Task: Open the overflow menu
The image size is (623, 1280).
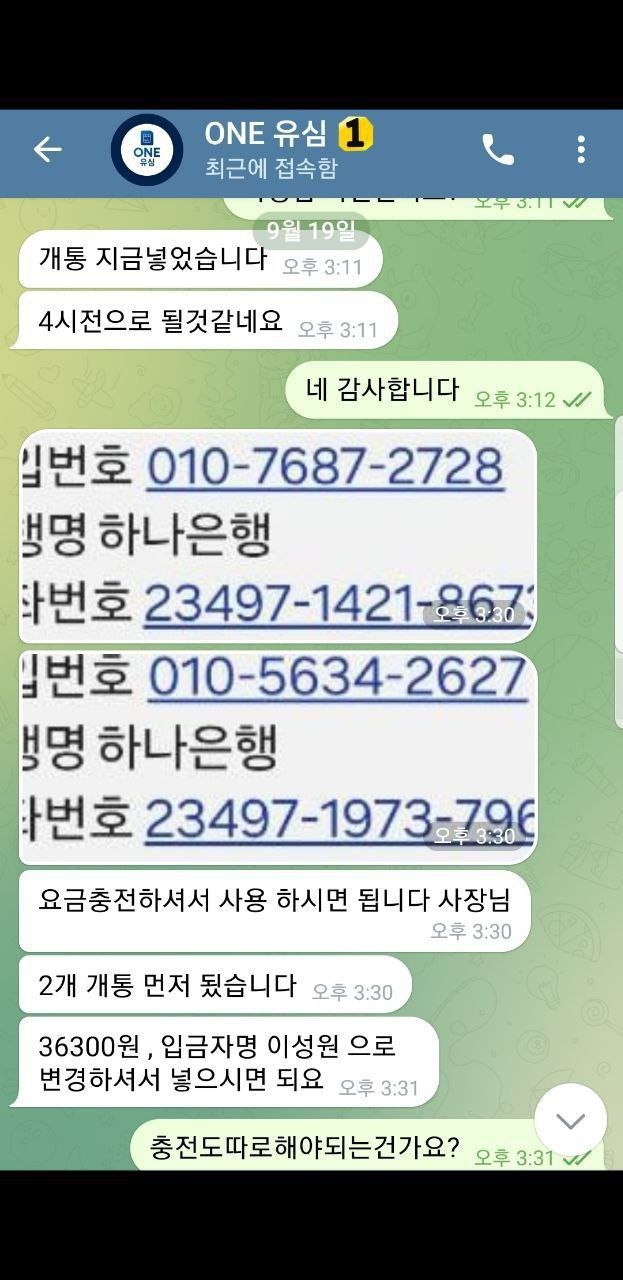Action: (x=581, y=150)
